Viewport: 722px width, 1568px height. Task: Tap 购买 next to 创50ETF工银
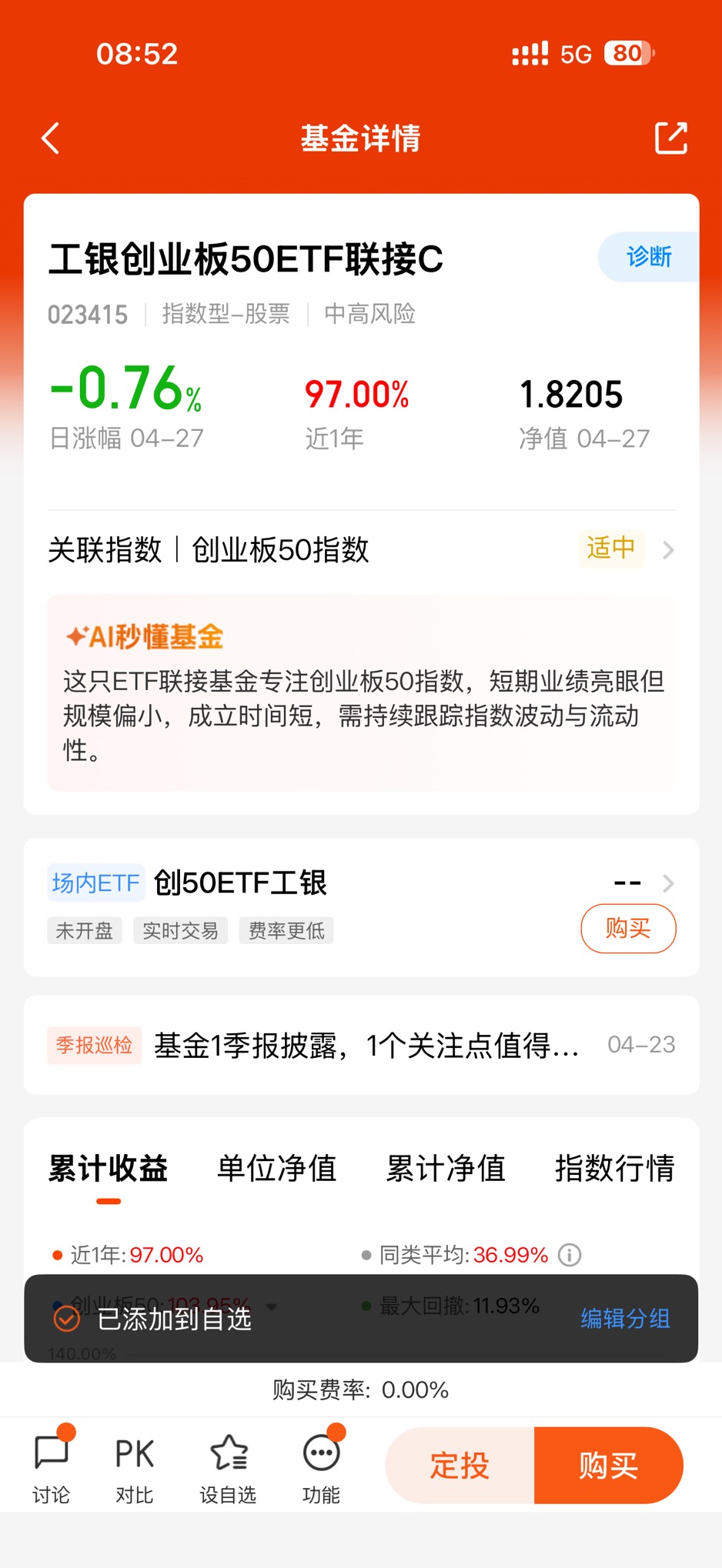click(x=628, y=929)
